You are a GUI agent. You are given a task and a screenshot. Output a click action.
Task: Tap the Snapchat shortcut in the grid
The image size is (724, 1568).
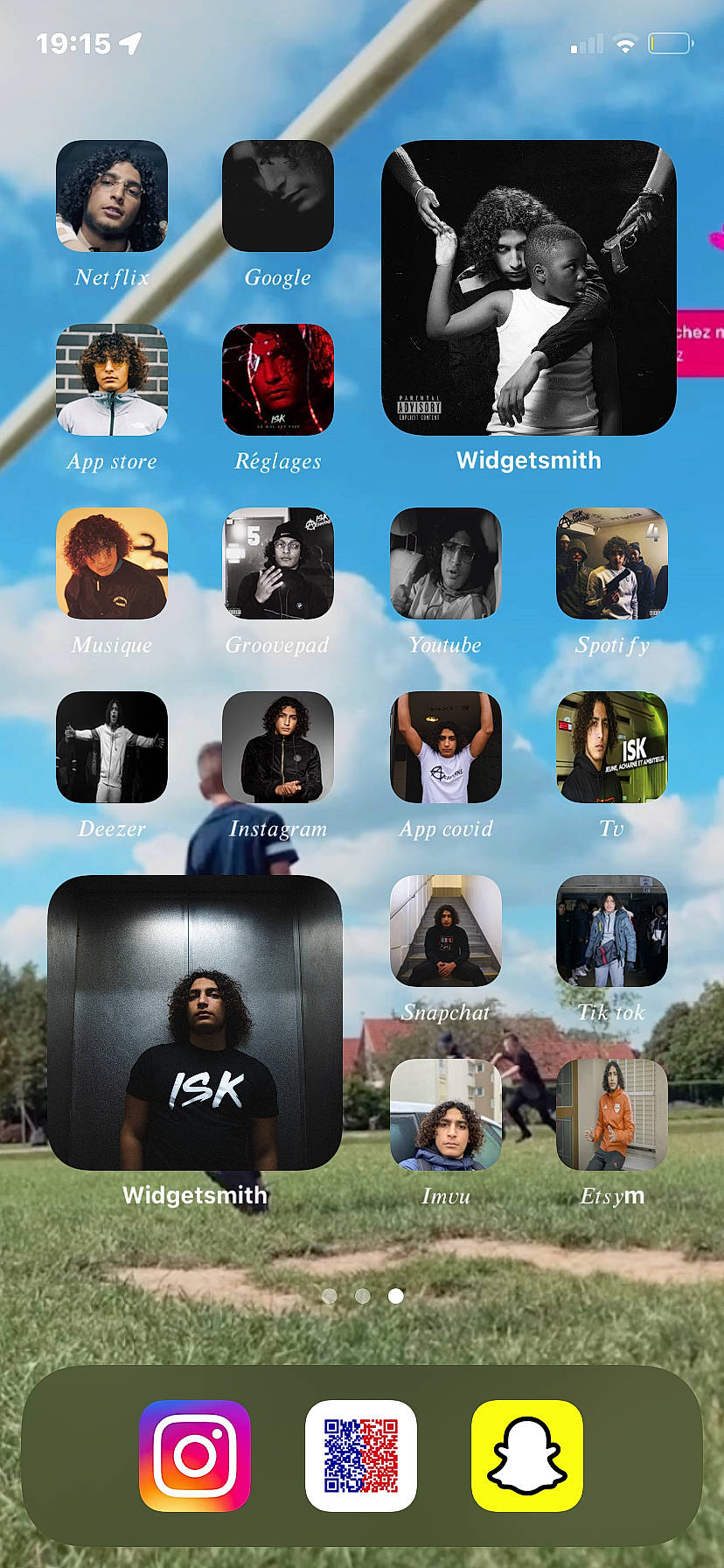point(446,931)
